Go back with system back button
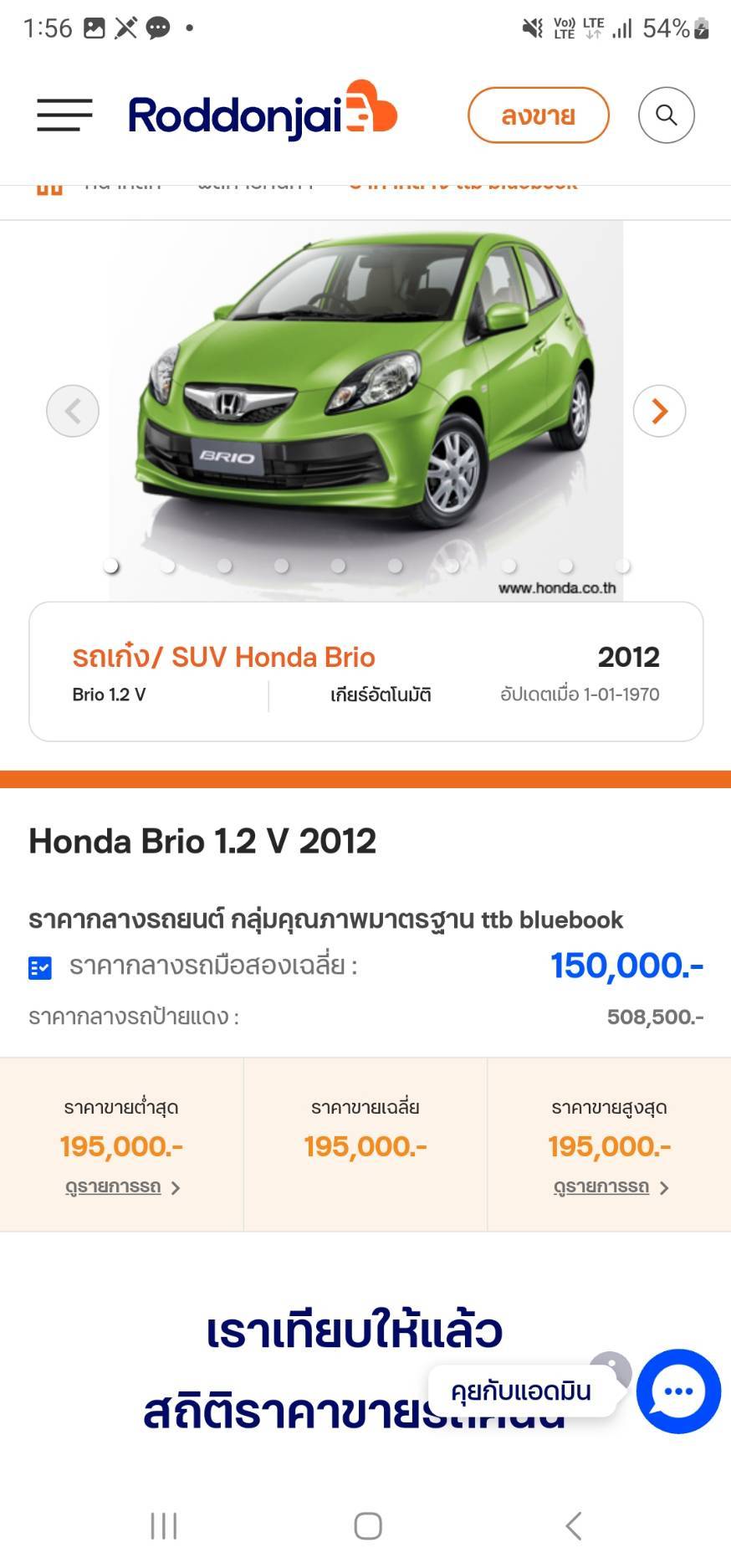Viewport: 731px width, 1568px height. point(573,1525)
